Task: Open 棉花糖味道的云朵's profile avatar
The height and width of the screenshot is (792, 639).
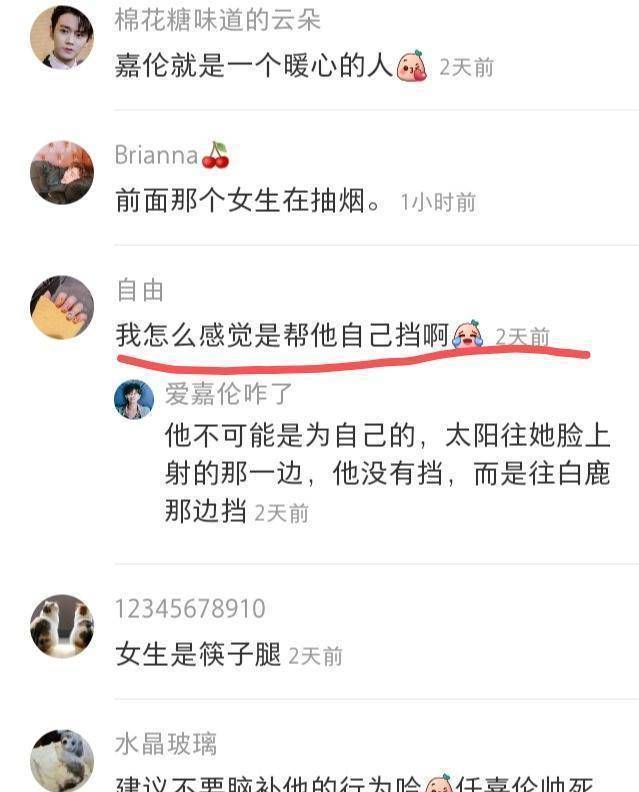Action: pyautogui.click(x=61, y=37)
